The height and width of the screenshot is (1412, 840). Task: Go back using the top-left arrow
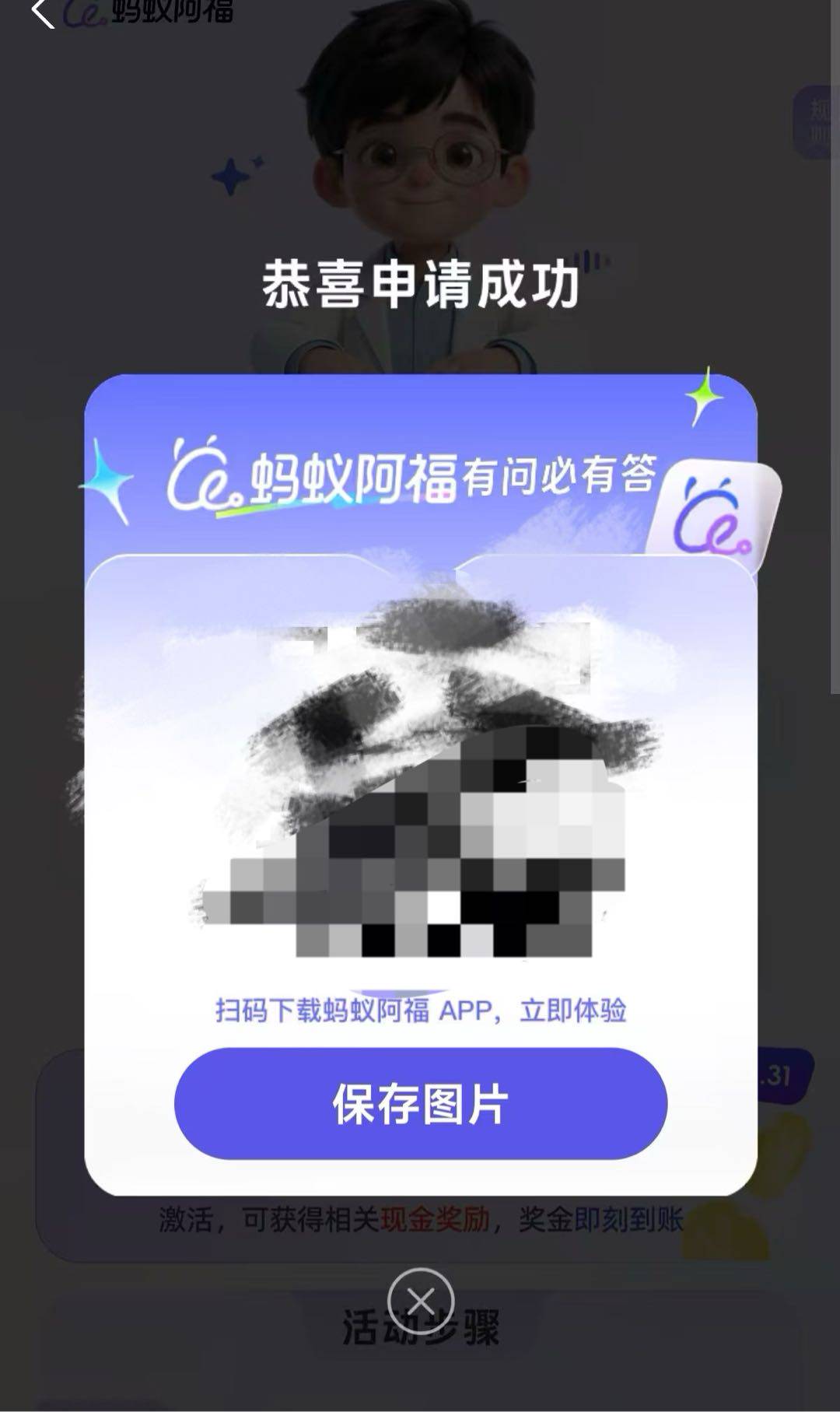point(43,12)
